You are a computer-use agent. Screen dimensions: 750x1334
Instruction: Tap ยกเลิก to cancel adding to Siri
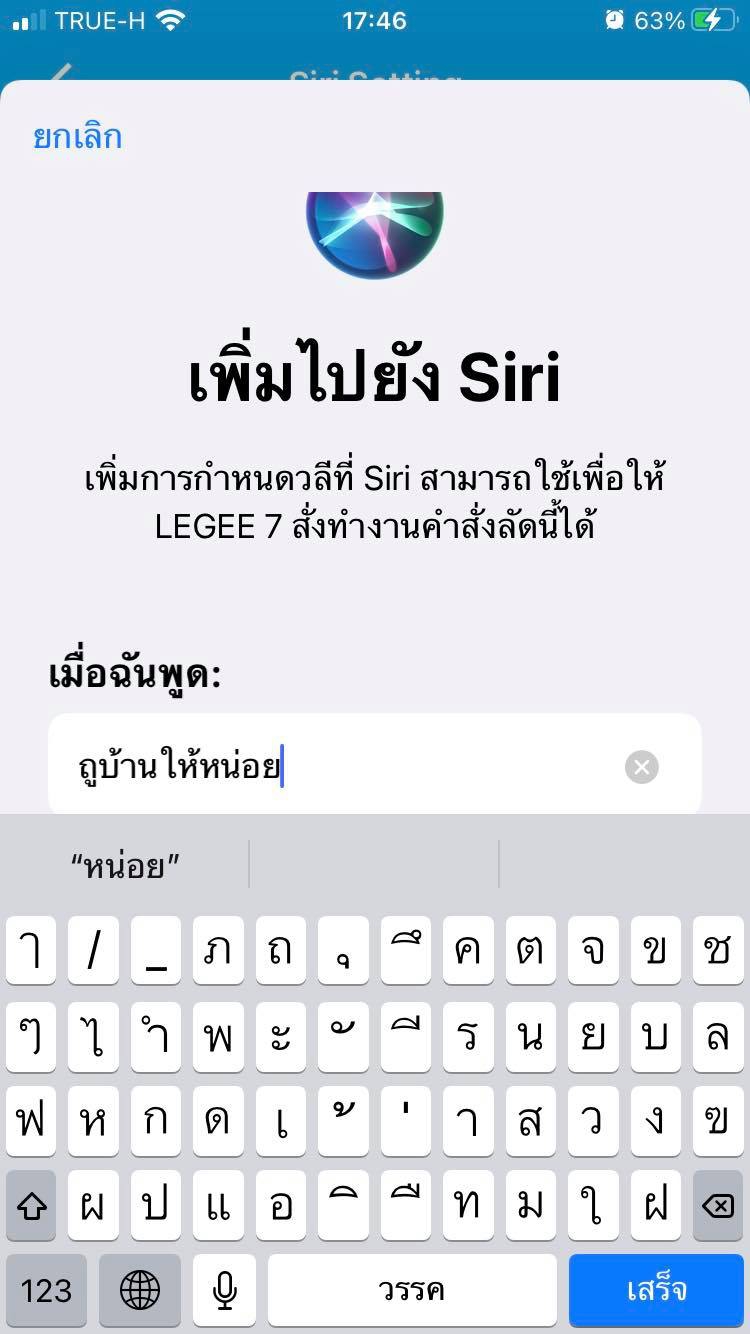[77, 136]
